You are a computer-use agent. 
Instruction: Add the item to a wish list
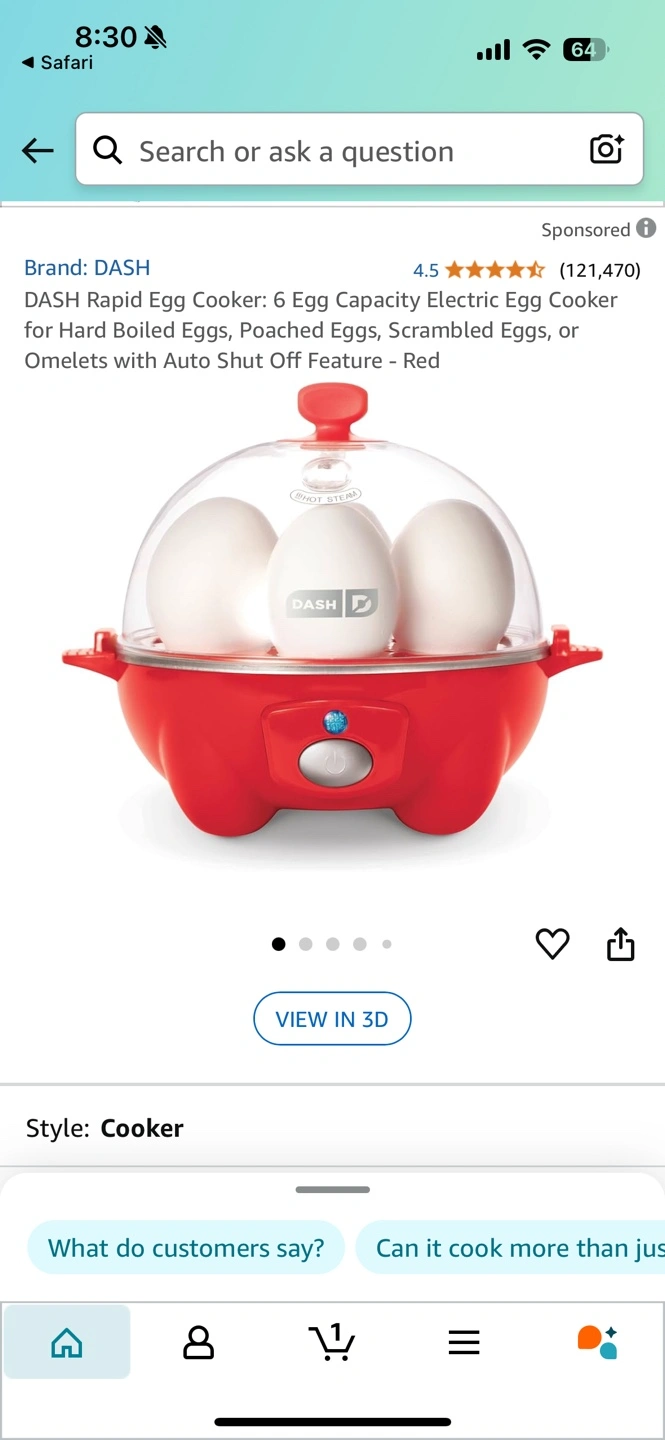(x=552, y=943)
